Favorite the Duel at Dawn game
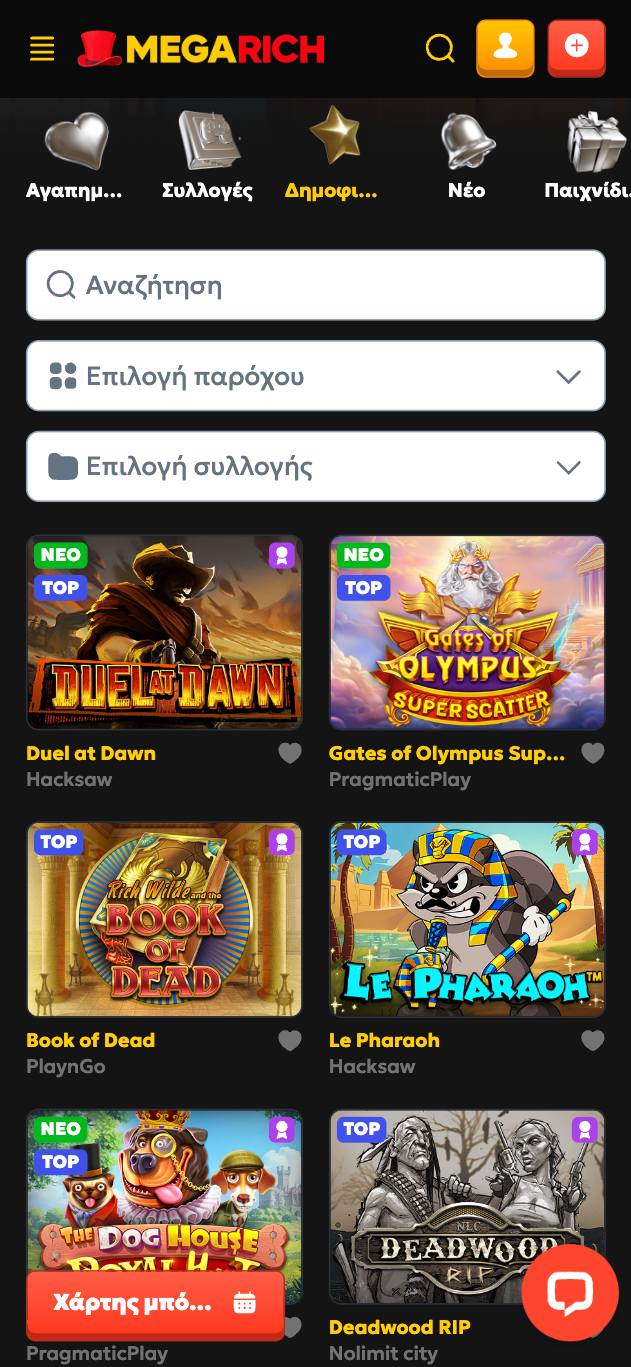The image size is (631, 1367). (x=290, y=754)
